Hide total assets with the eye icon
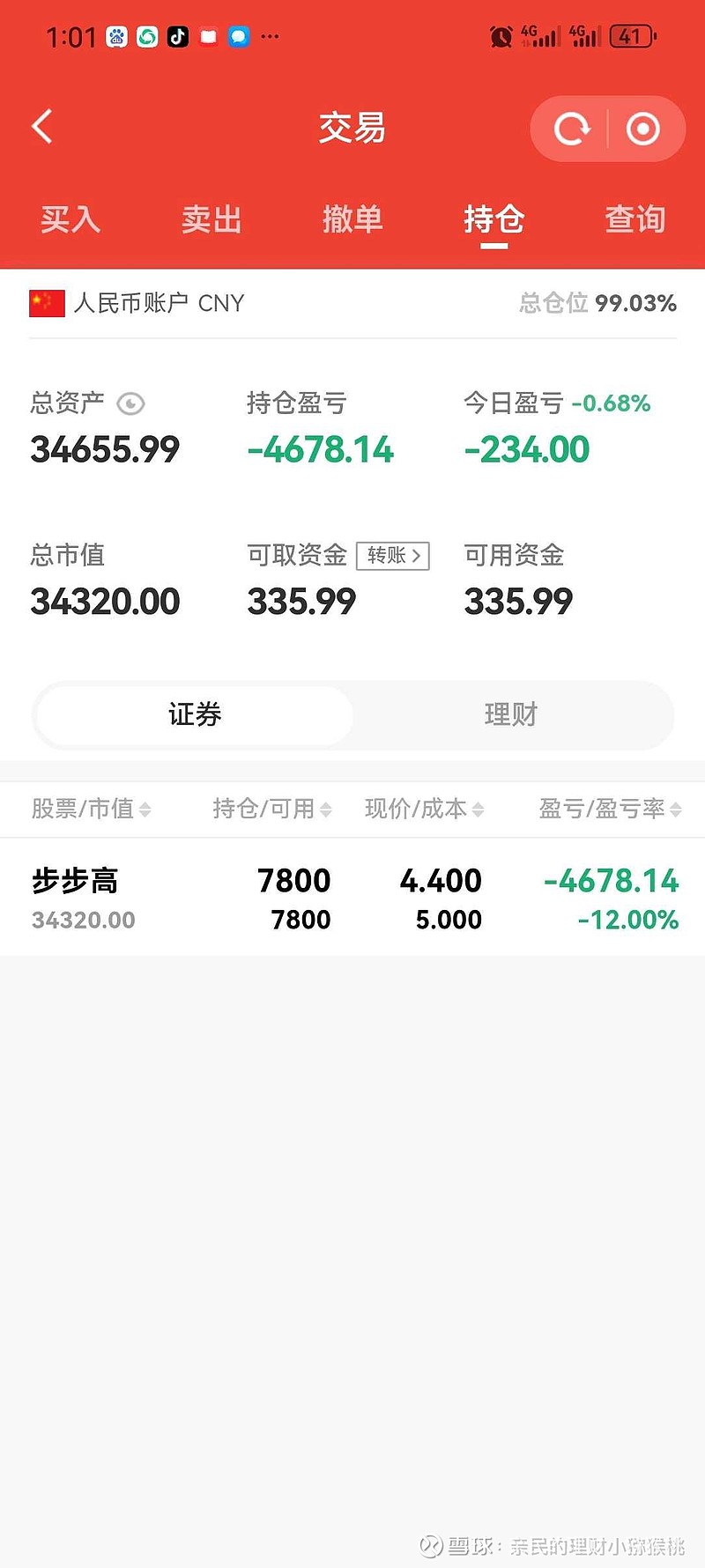 [x=130, y=404]
